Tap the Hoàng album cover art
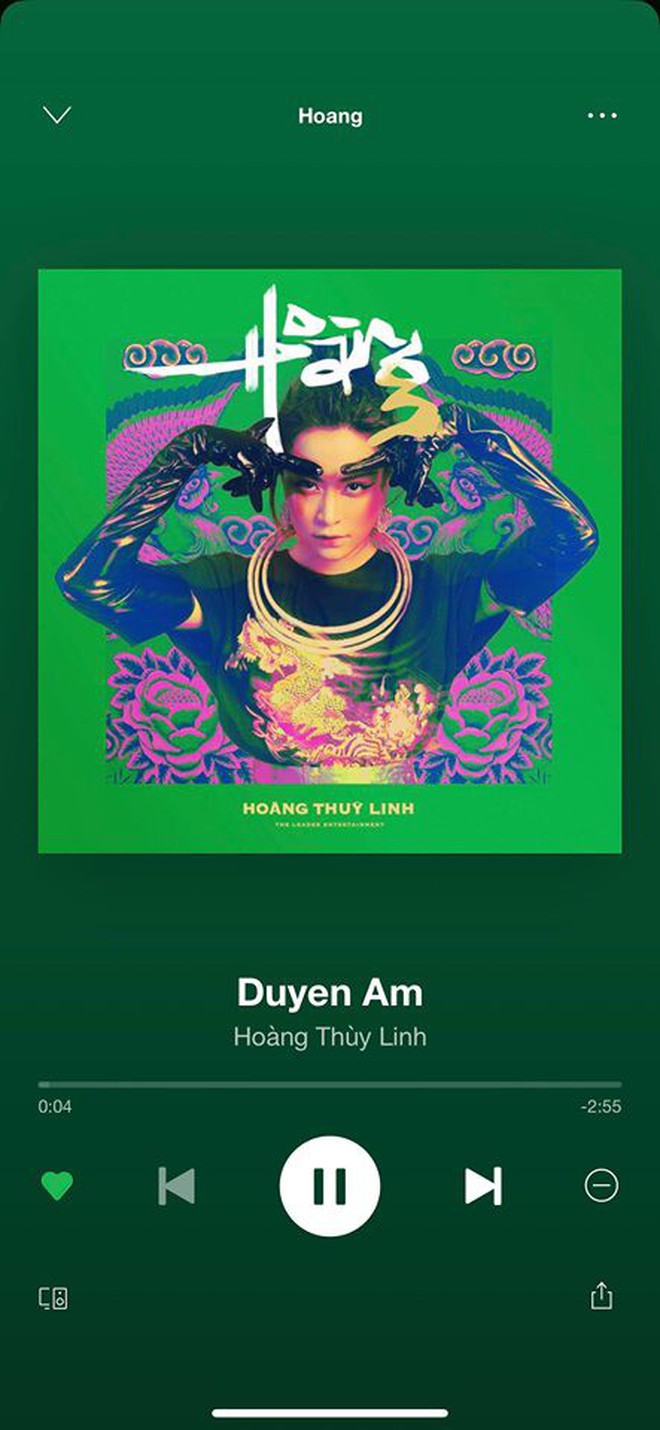This screenshot has height=1430, width=660. click(x=330, y=561)
